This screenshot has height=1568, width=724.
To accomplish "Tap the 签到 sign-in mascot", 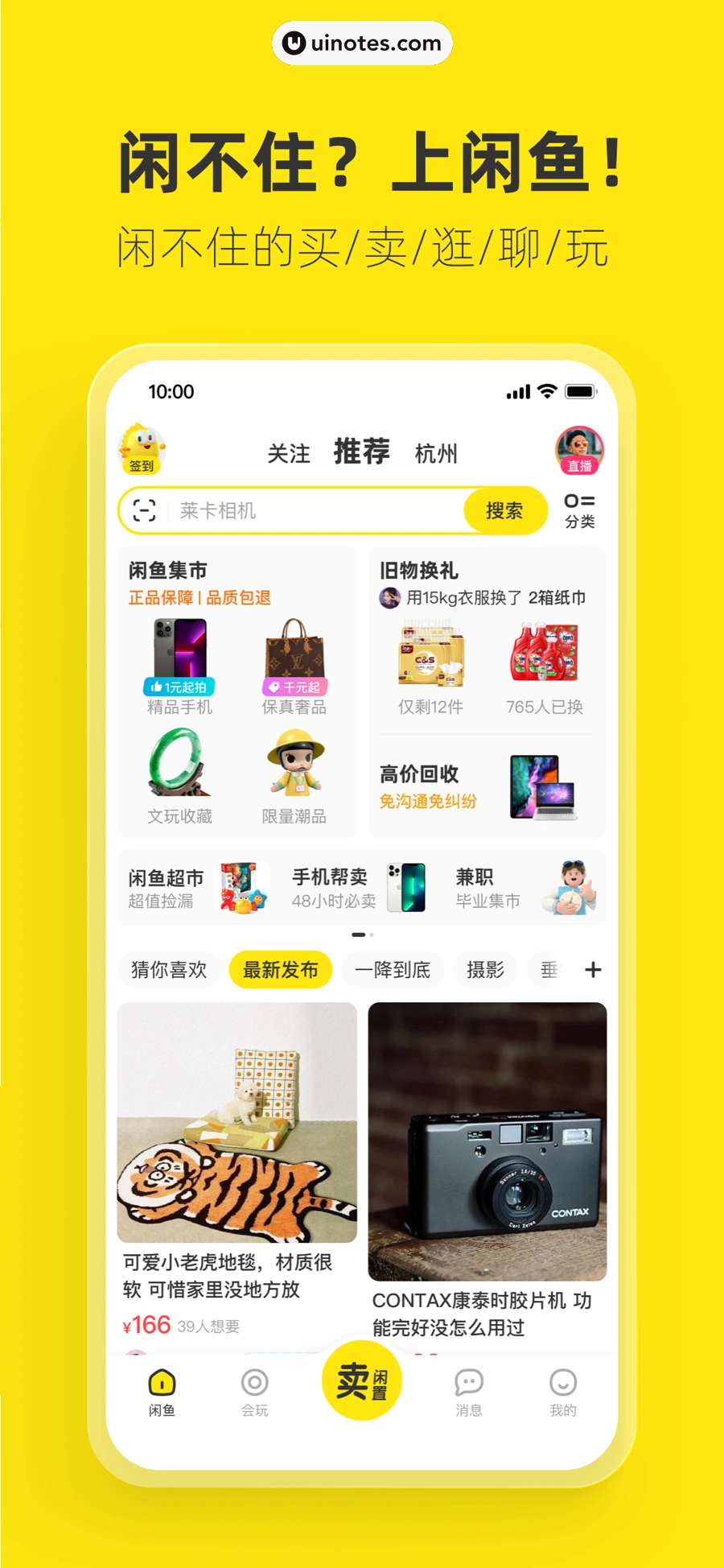I will (x=142, y=444).
